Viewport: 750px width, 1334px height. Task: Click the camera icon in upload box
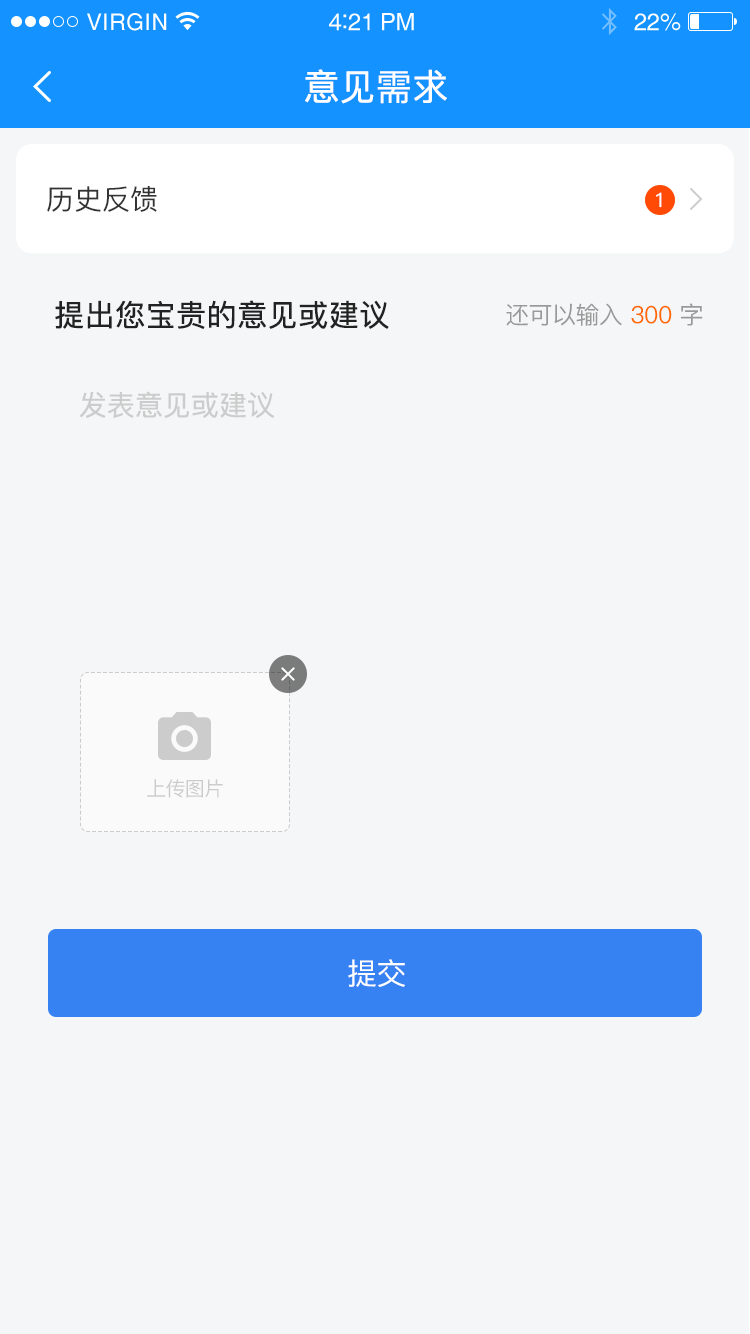[x=184, y=735]
